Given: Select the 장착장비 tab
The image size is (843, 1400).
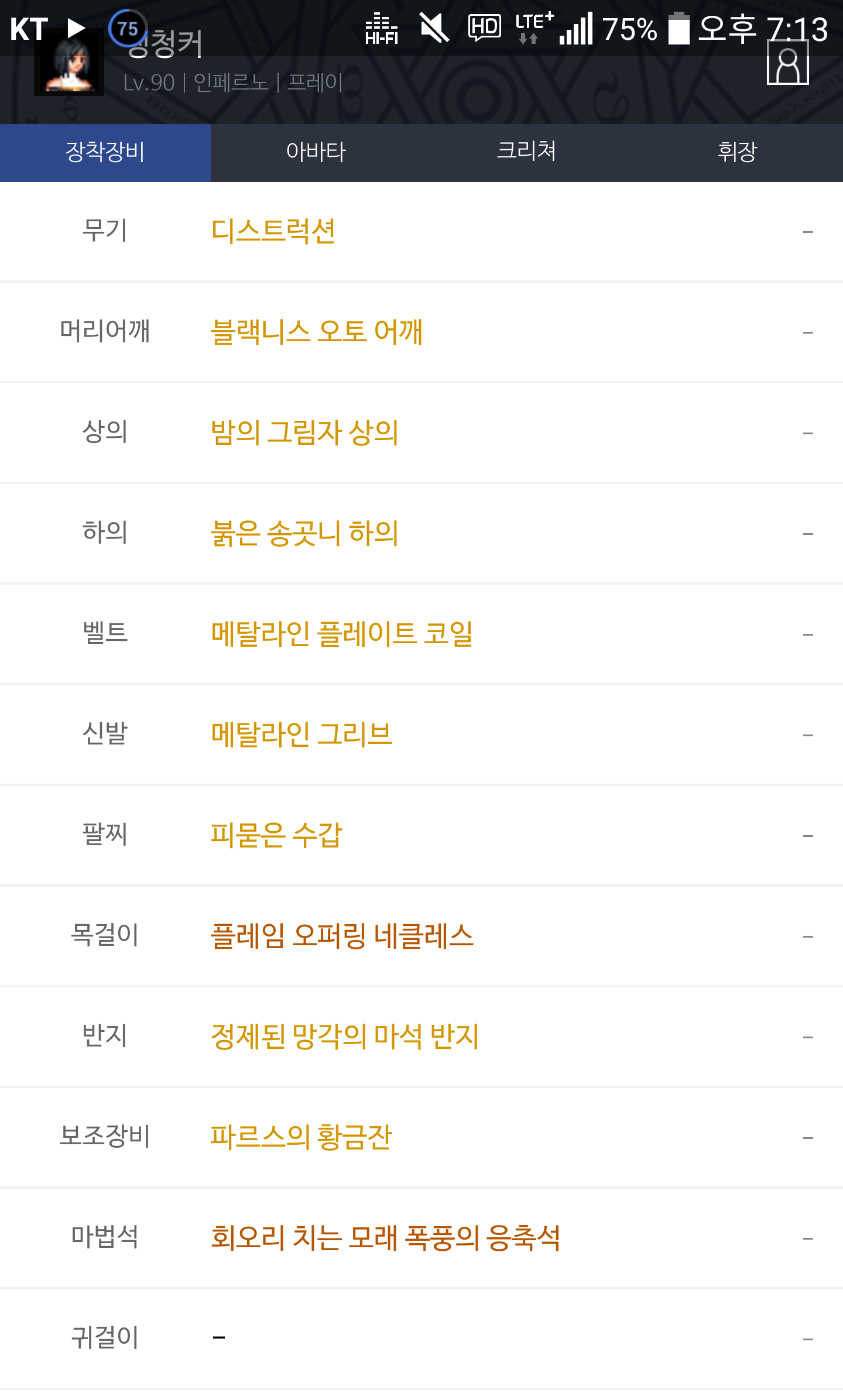Looking at the screenshot, I should [x=105, y=152].
